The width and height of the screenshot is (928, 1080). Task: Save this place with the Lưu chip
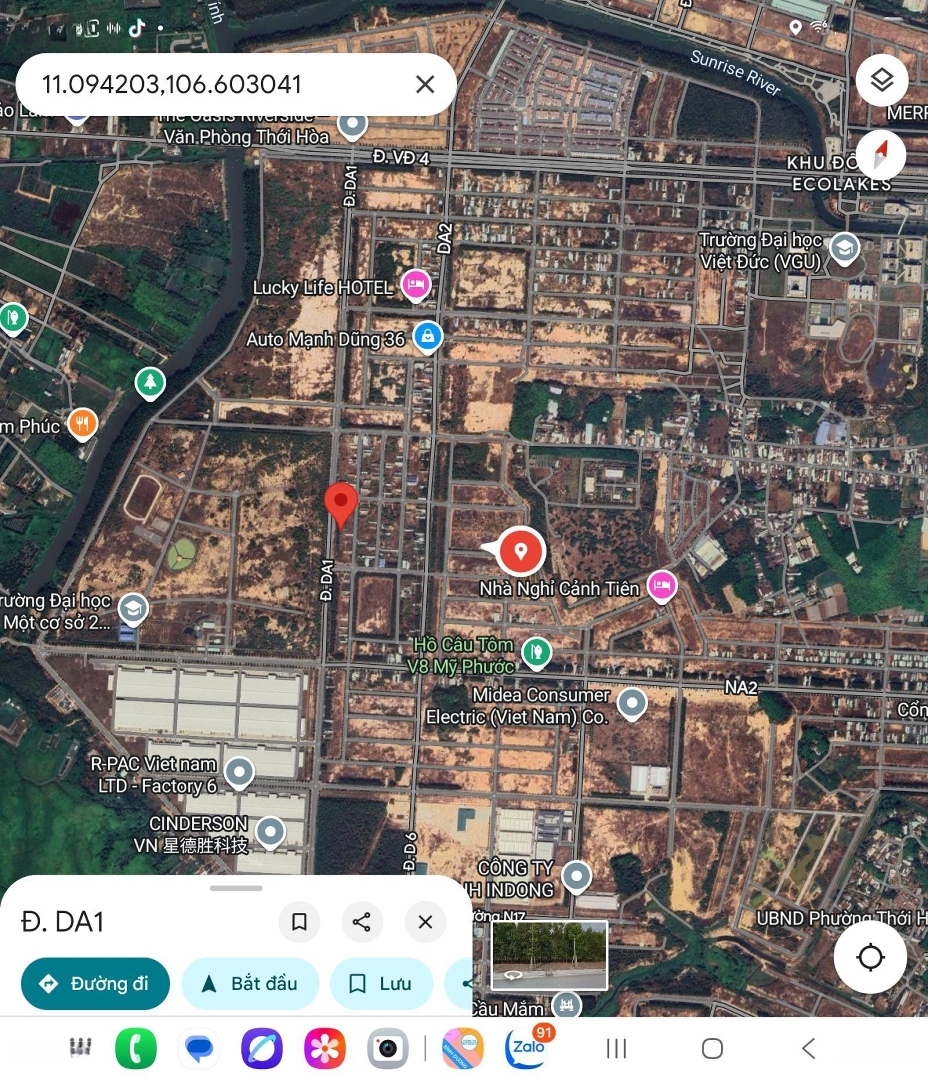pos(381,984)
